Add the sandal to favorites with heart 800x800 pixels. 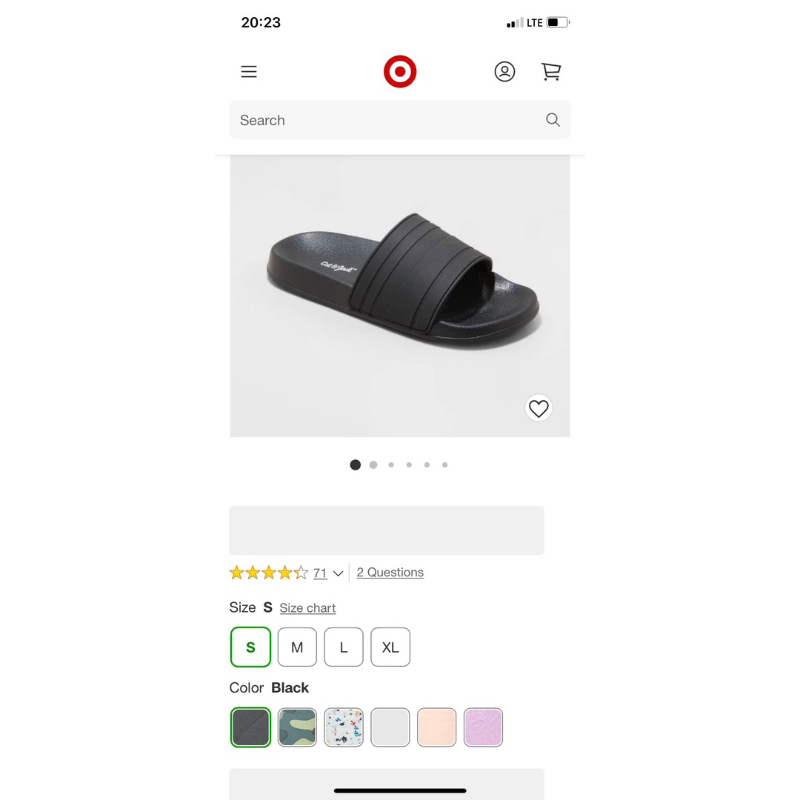(539, 408)
